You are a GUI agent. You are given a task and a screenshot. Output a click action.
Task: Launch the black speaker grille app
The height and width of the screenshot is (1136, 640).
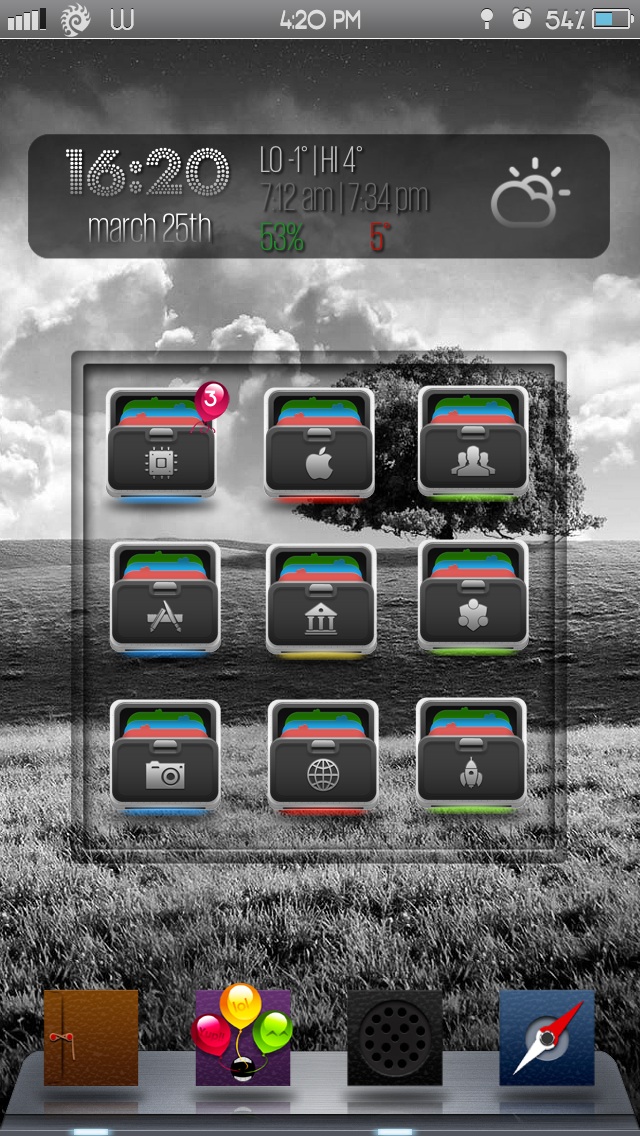[x=395, y=1037]
